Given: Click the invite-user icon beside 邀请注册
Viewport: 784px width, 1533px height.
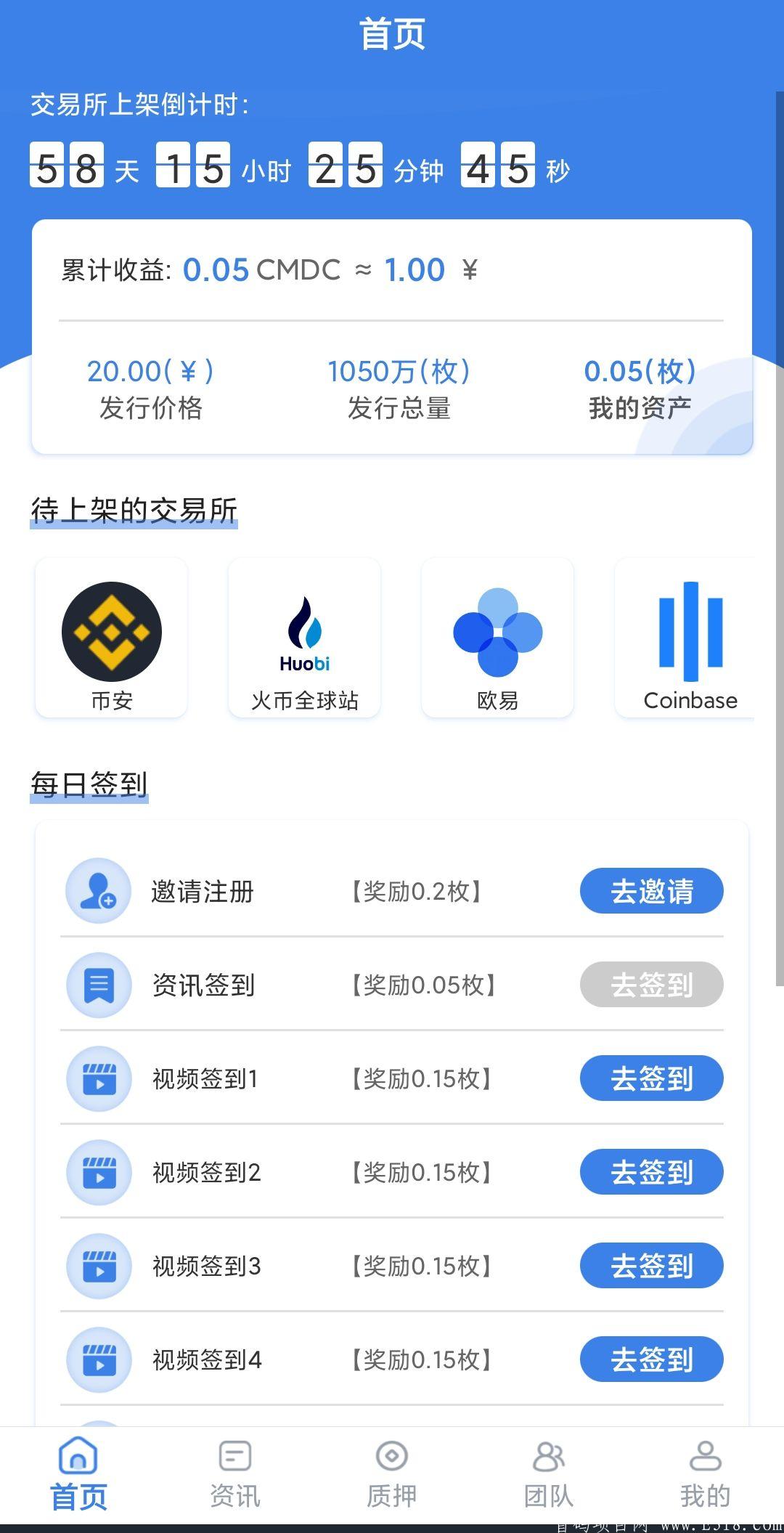Looking at the screenshot, I should point(99,892).
